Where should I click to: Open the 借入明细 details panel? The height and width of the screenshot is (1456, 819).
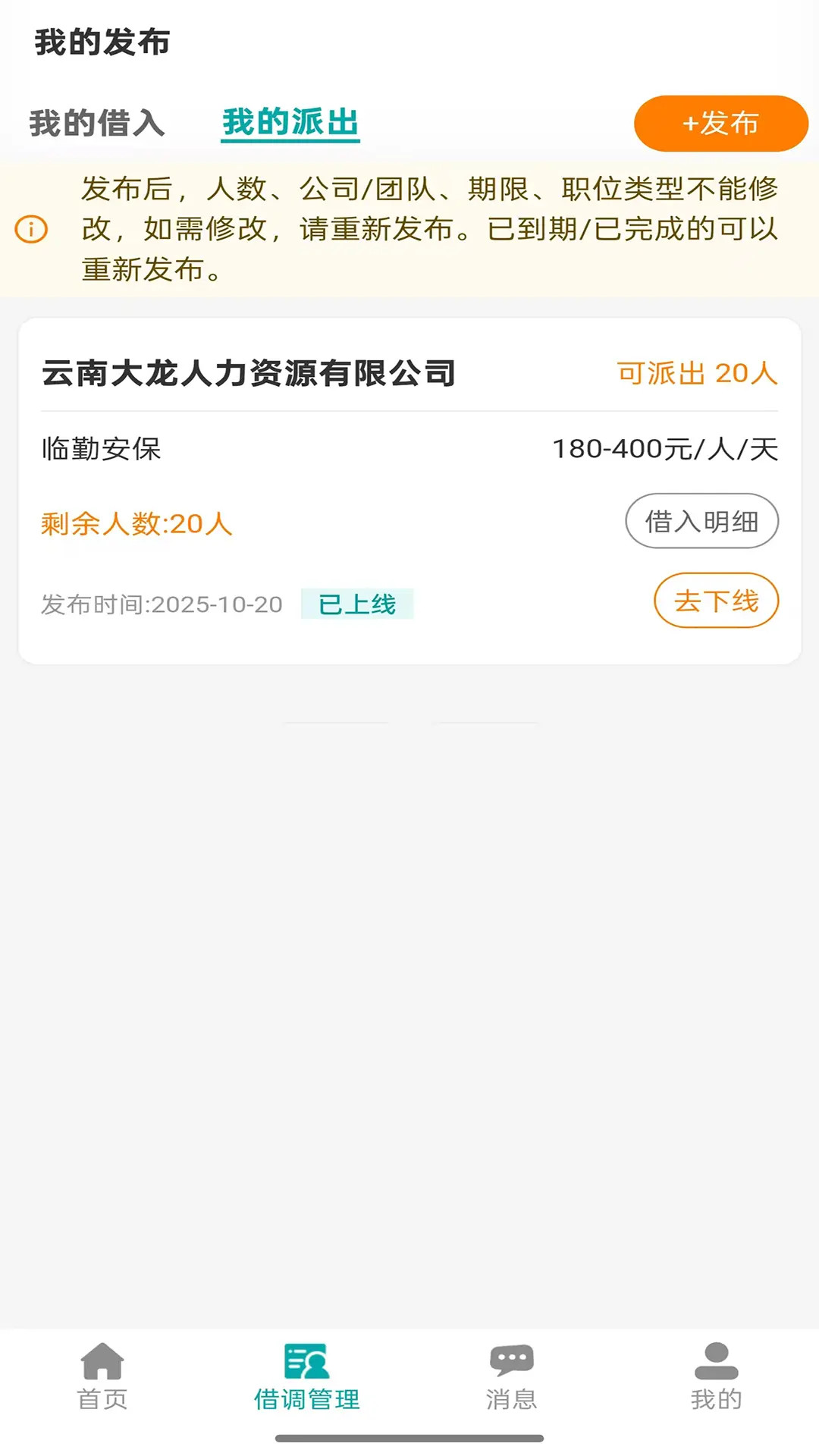tap(701, 521)
